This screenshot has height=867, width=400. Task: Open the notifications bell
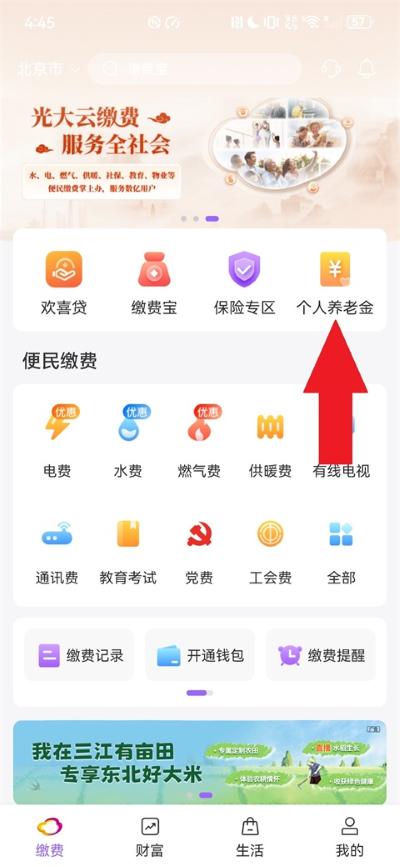coord(366,69)
